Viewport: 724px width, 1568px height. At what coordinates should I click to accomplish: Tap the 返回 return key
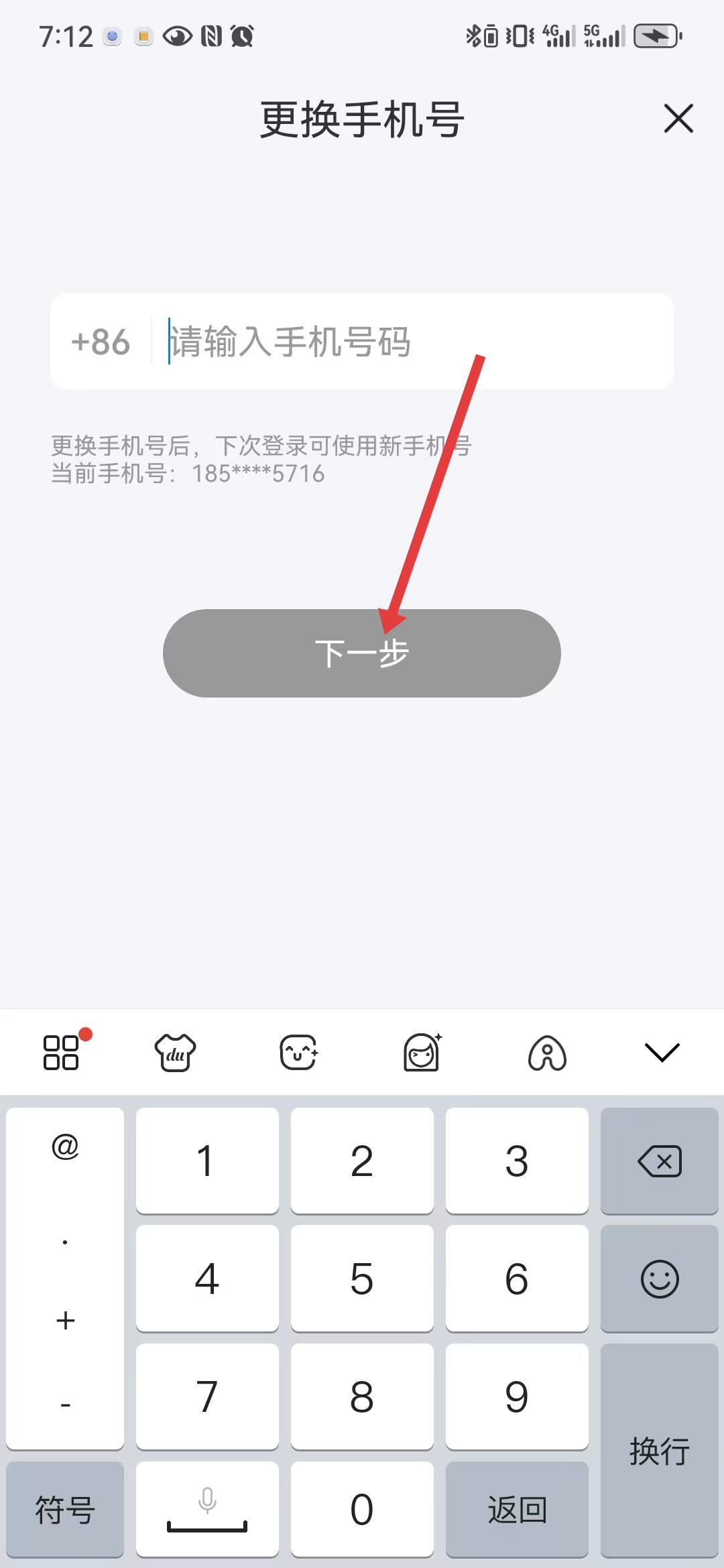[517, 1510]
